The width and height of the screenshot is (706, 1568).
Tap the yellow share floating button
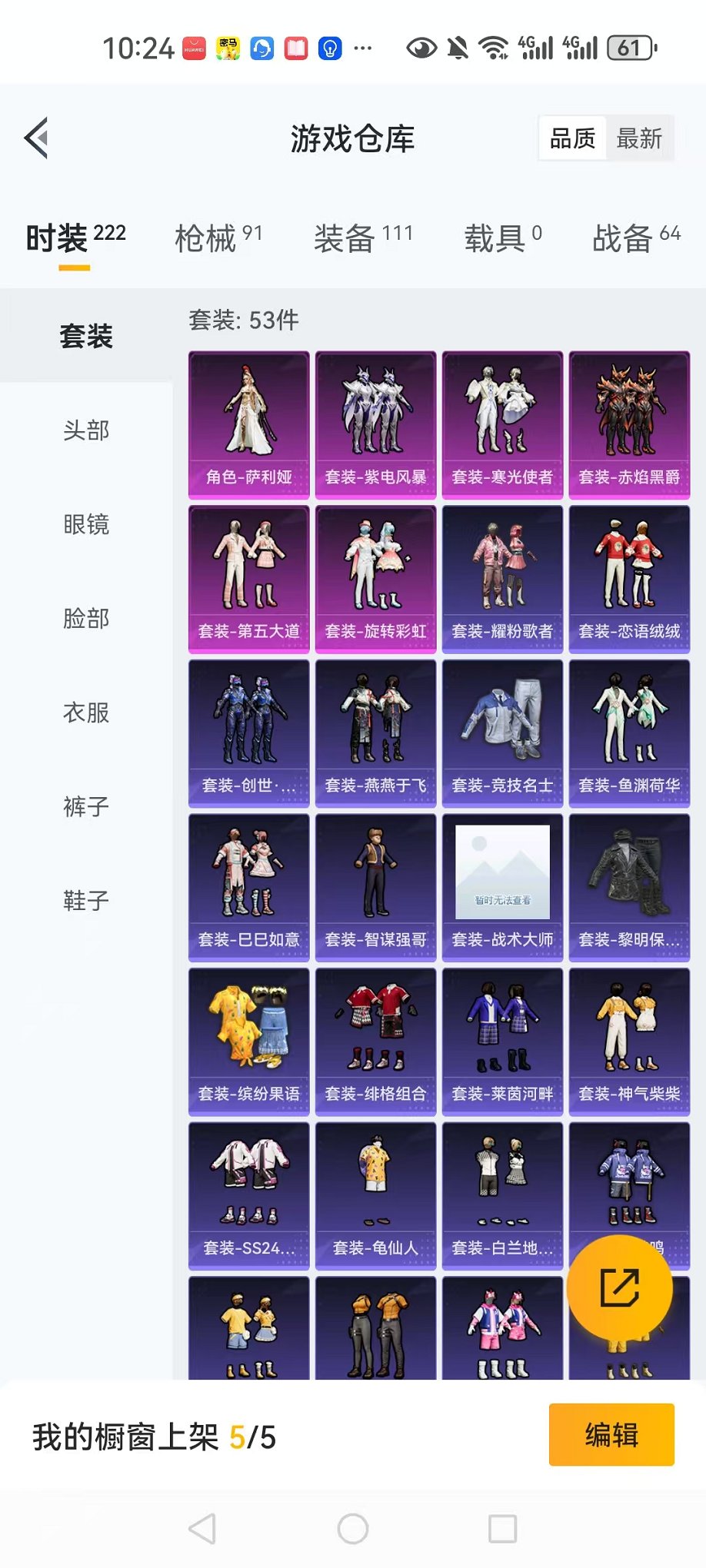pos(620,1288)
